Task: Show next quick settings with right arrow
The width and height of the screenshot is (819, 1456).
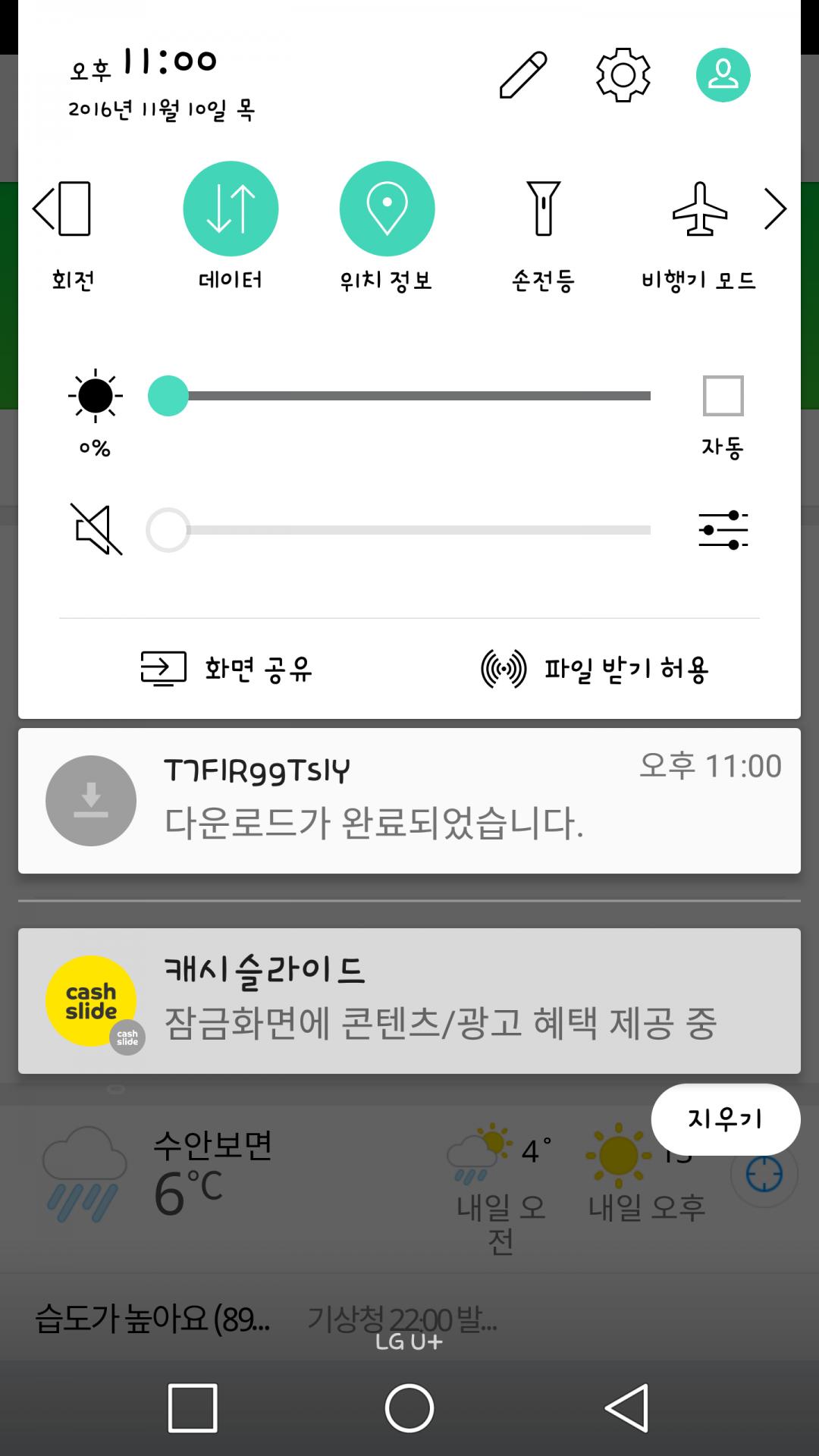Action: (775, 209)
